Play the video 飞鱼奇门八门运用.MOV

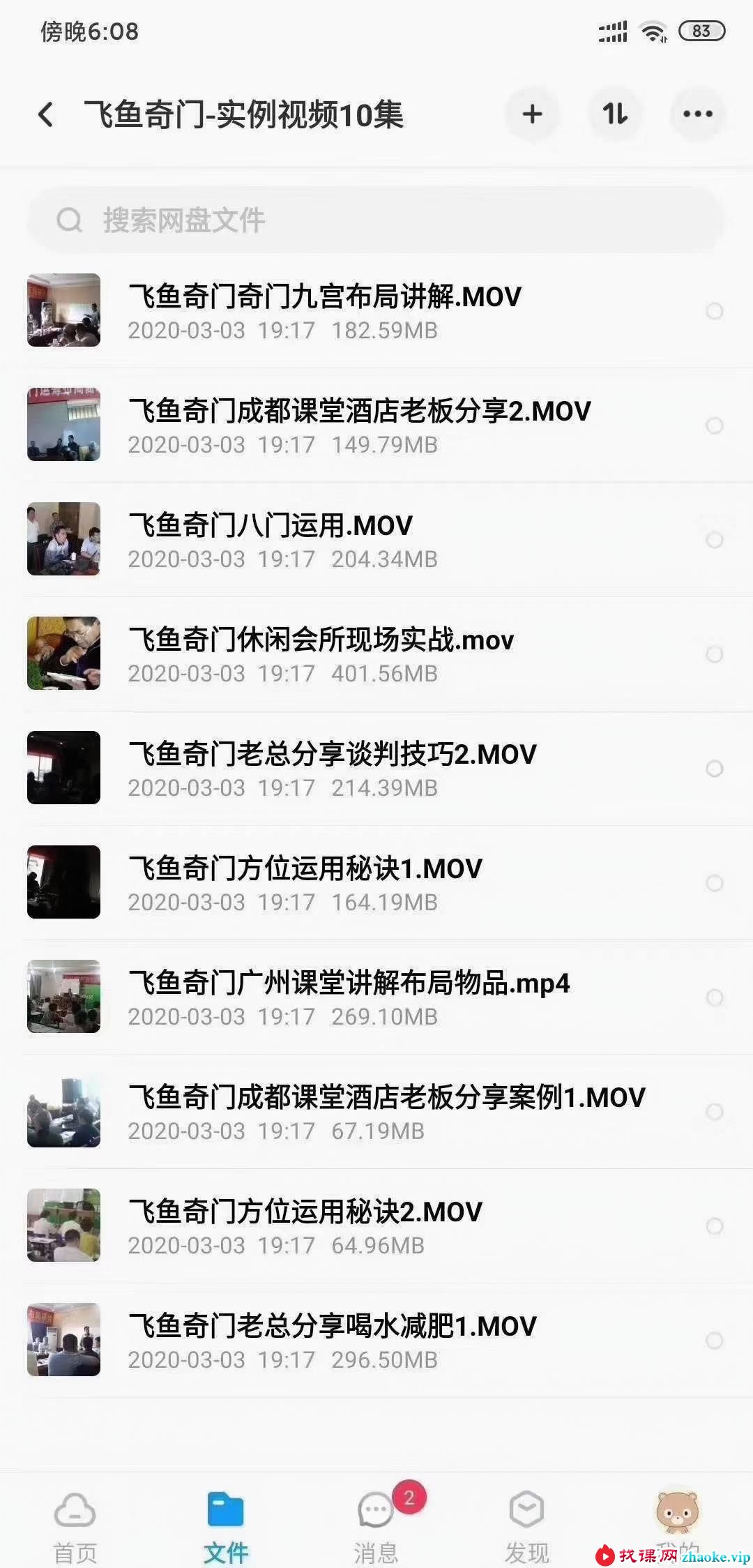click(x=376, y=540)
